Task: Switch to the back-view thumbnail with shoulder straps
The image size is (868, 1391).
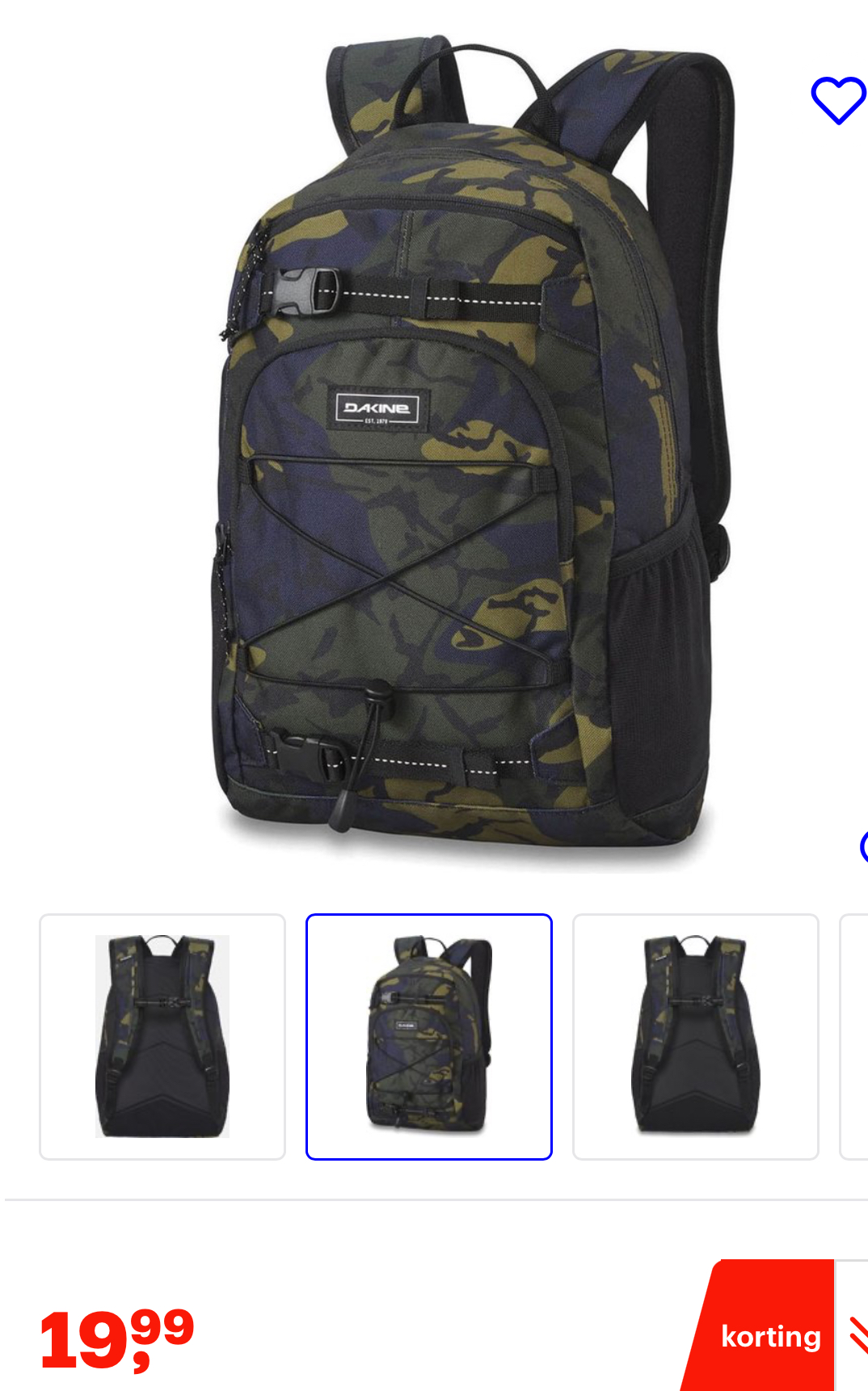Action: click(162, 1038)
